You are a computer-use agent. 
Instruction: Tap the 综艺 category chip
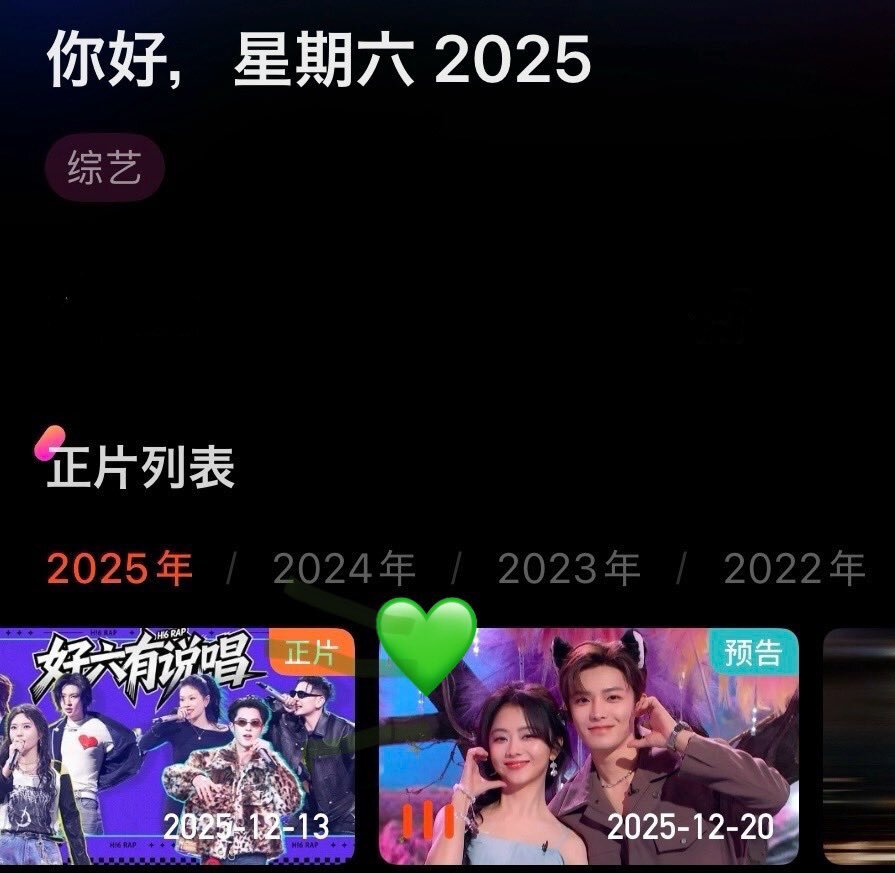pyautogui.click(x=104, y=168)
